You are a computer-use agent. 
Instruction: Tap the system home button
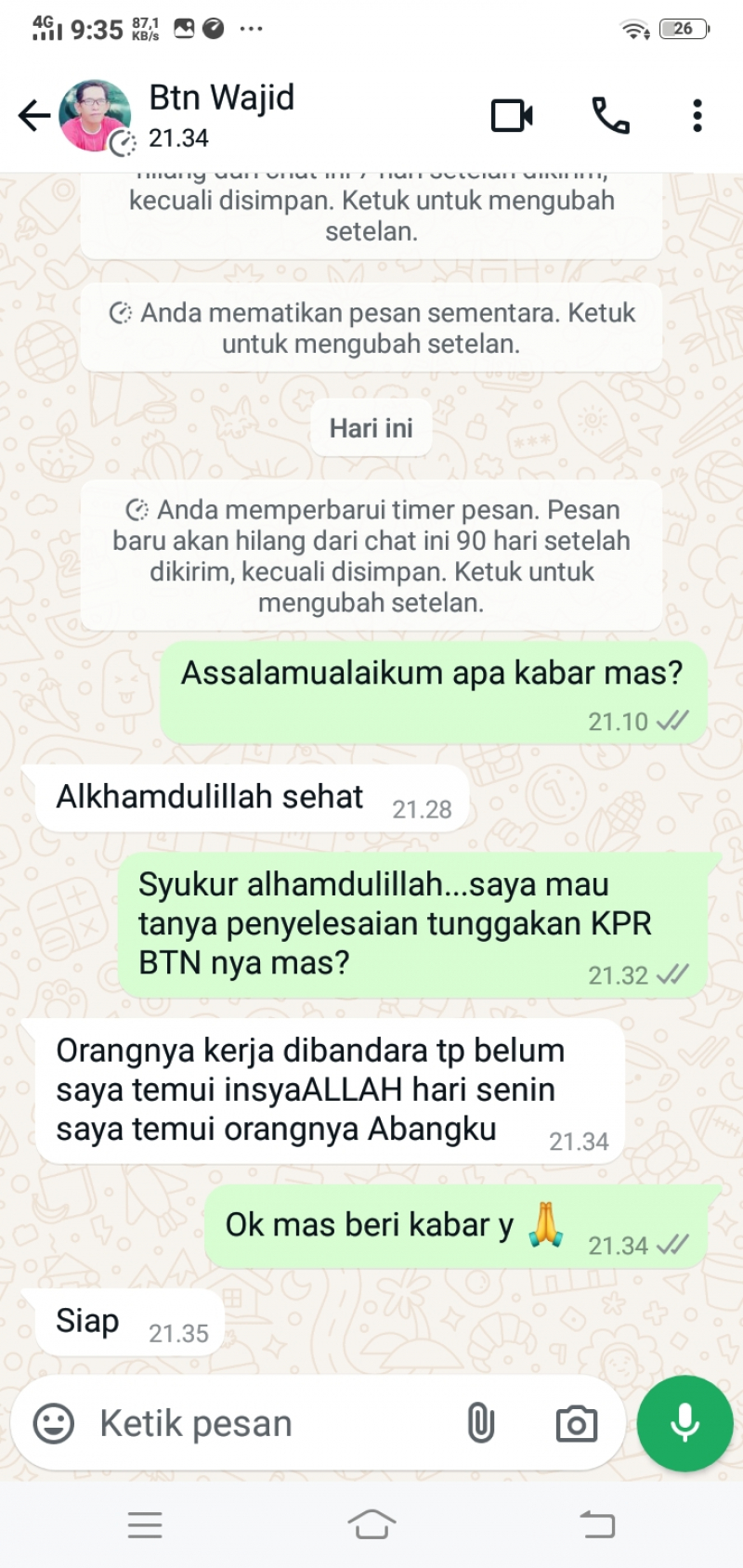coord(371,1524)
